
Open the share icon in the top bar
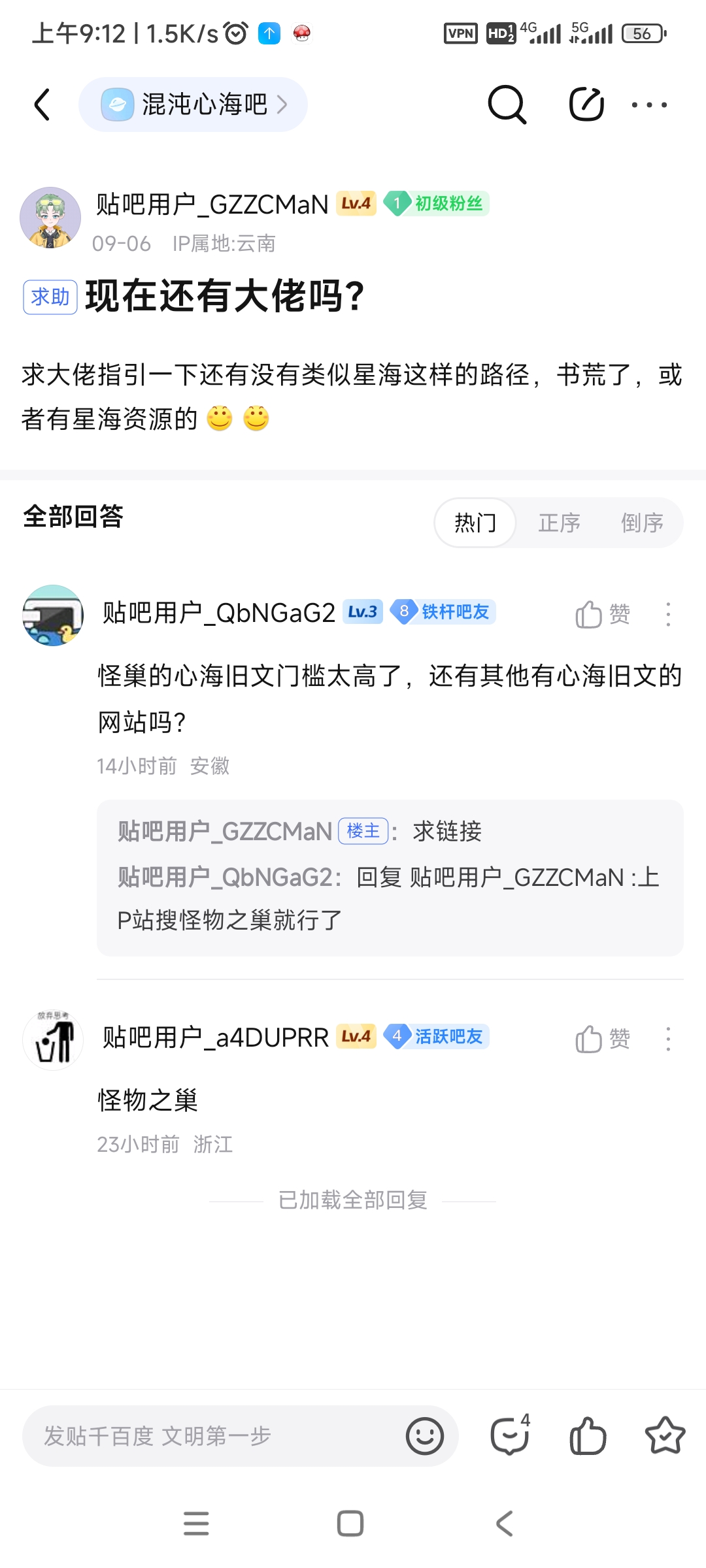586,105
